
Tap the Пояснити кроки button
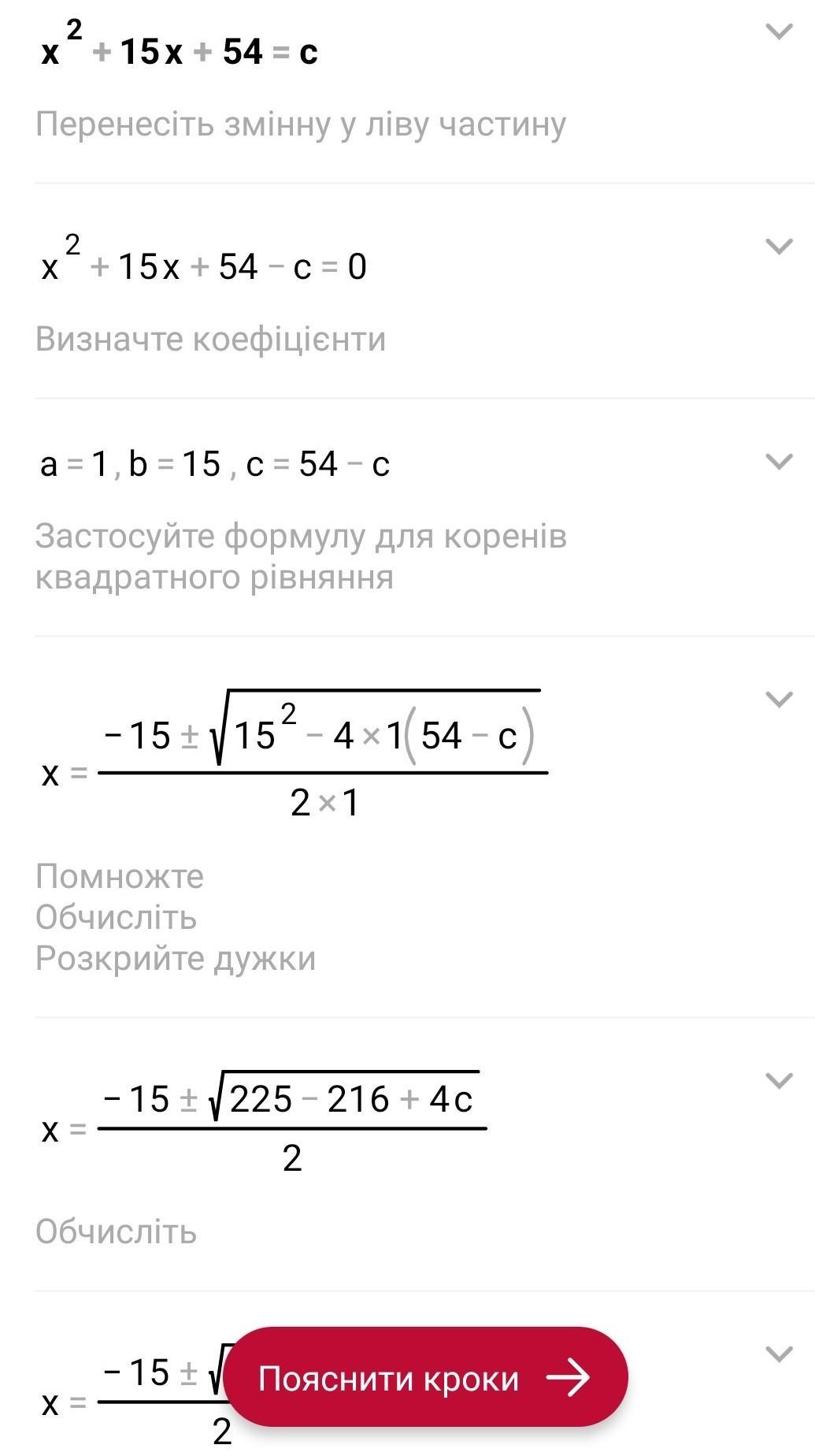pyautogui.click(x=426, y=1377)
